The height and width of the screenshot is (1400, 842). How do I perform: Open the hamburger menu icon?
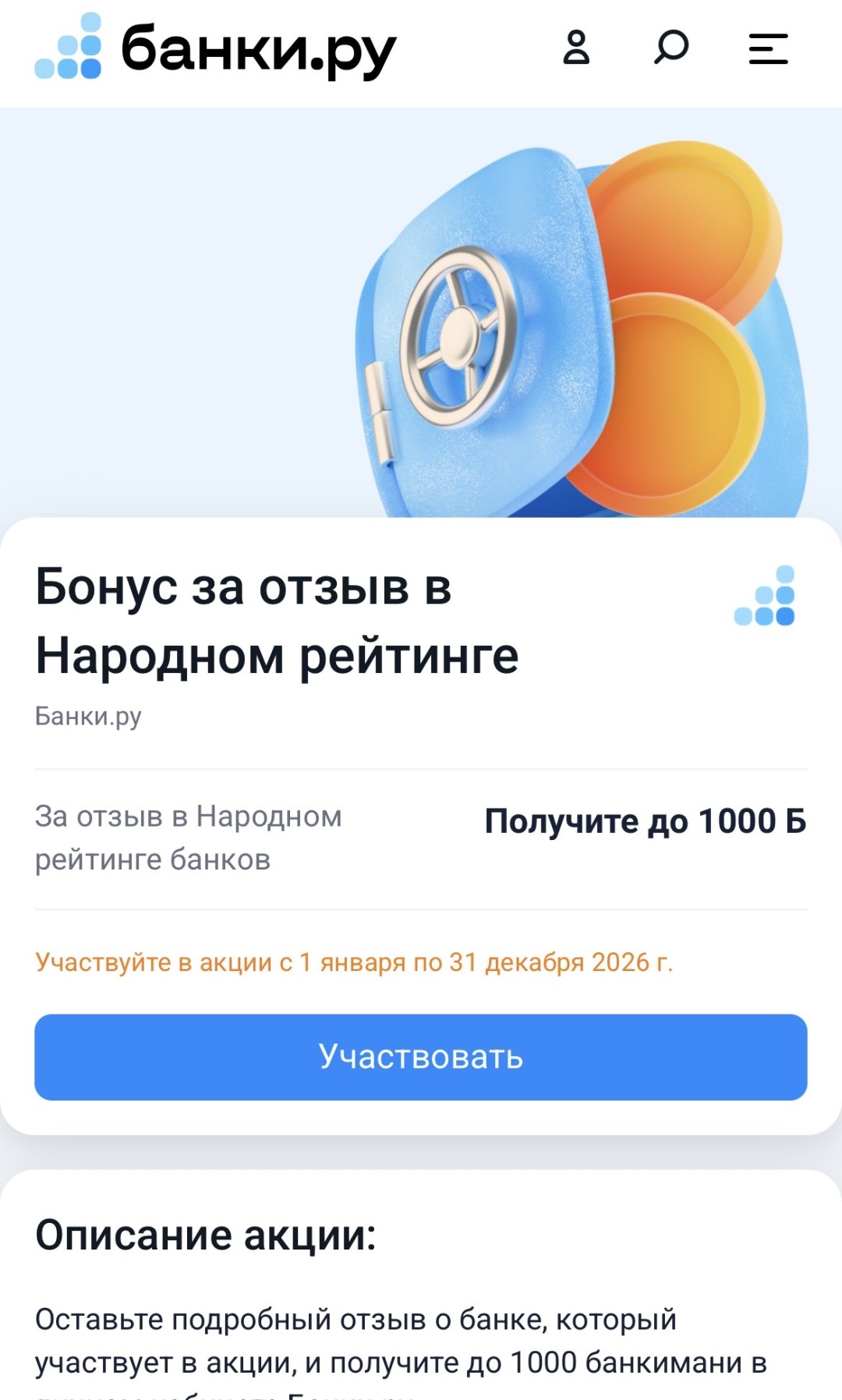pyautogui.click(x=768, y=49)
